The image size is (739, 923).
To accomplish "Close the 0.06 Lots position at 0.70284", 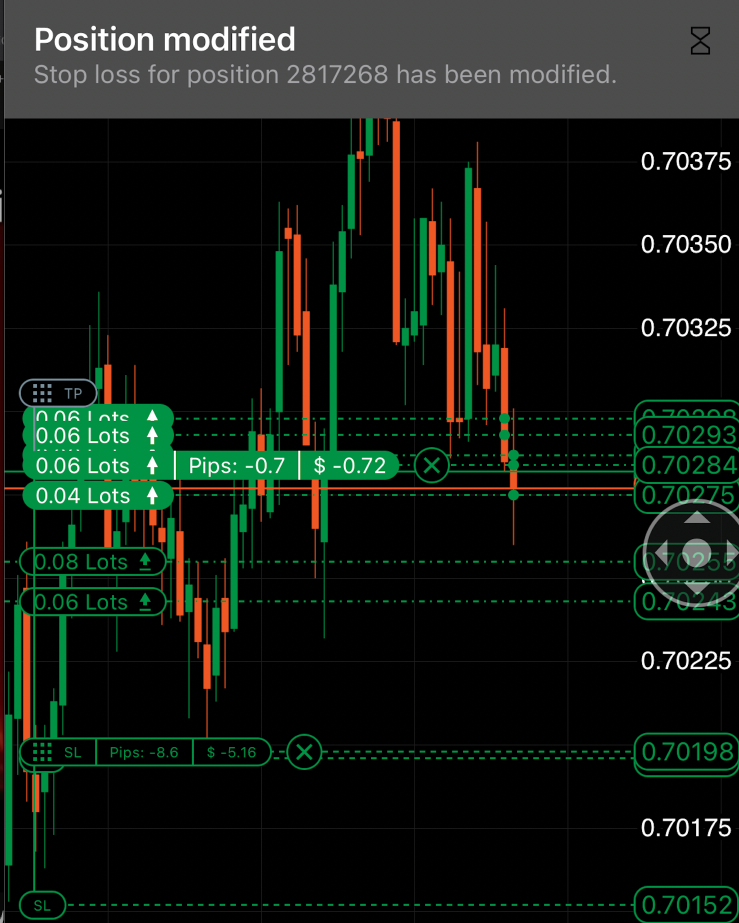I will coord(431,466).
